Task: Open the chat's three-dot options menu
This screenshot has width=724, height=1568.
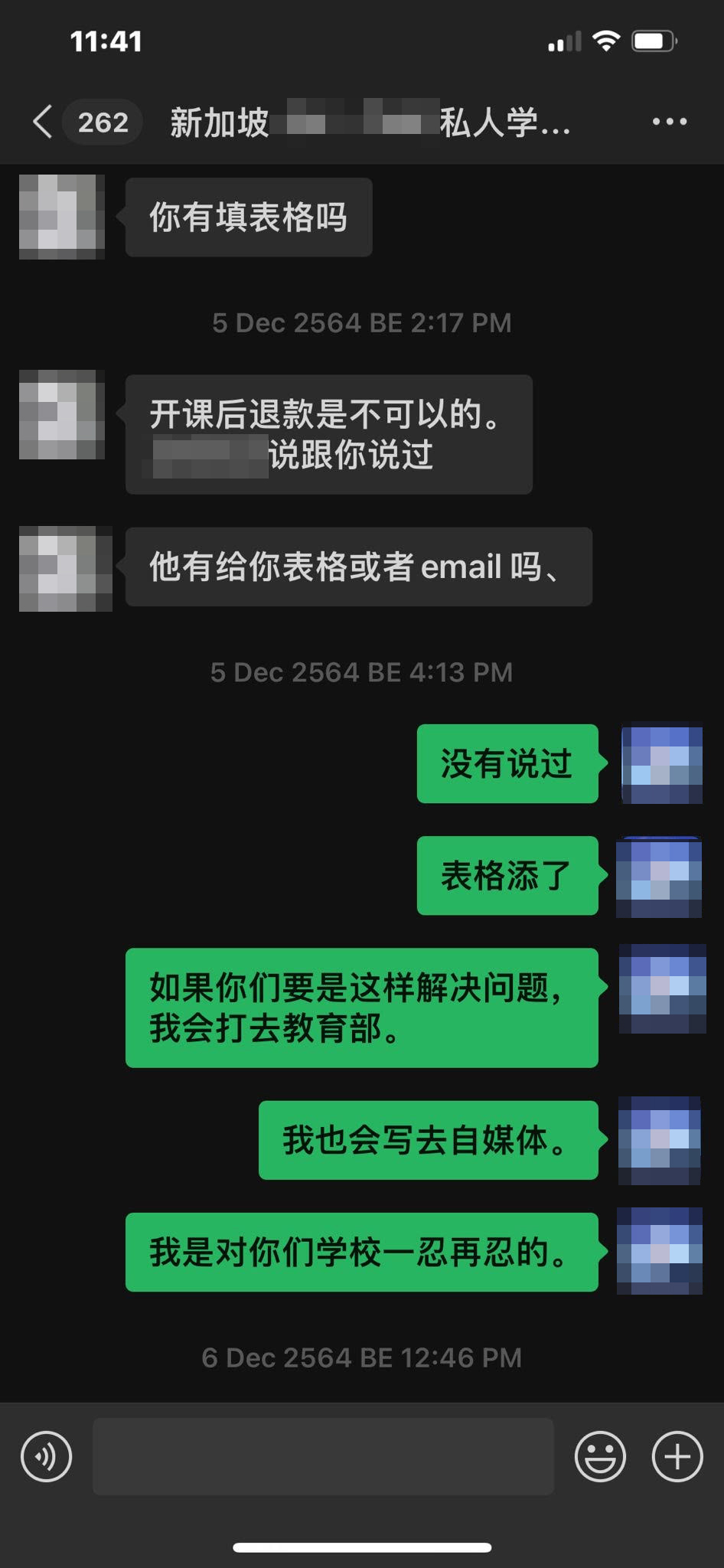Action: [x=669, y=122]
